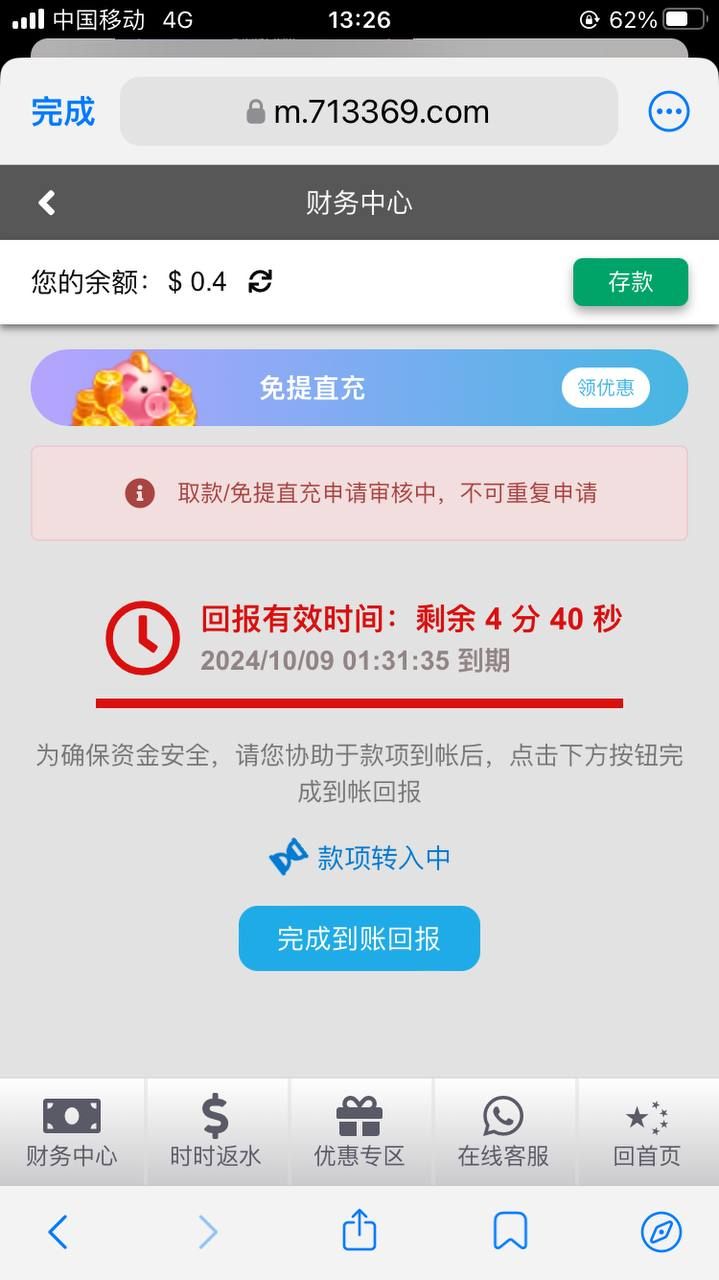Tap the green 存款 deposit button
Screen dimensions: 719x1280
(x=630, y=282)
